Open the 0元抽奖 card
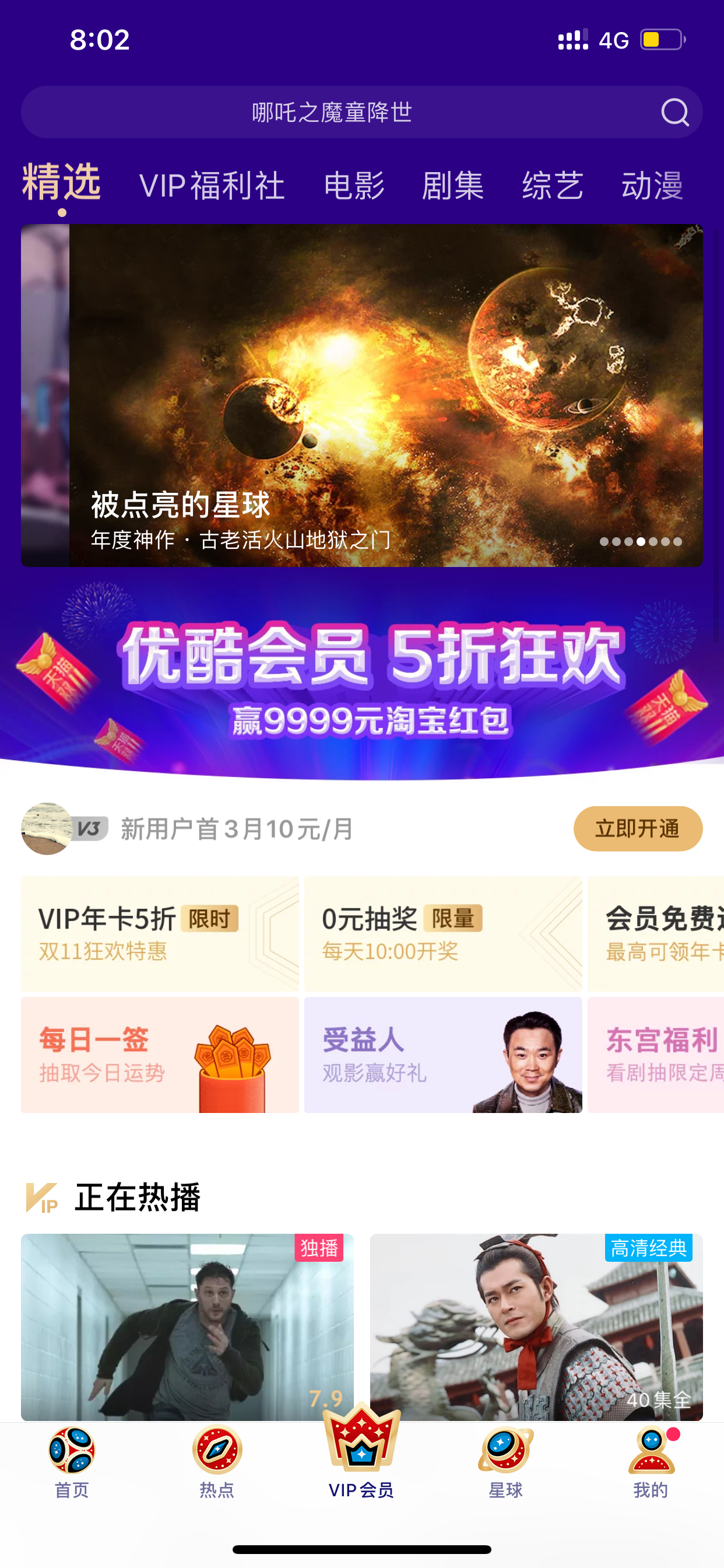Screen dimensions: 724x1568 [443, 934]
